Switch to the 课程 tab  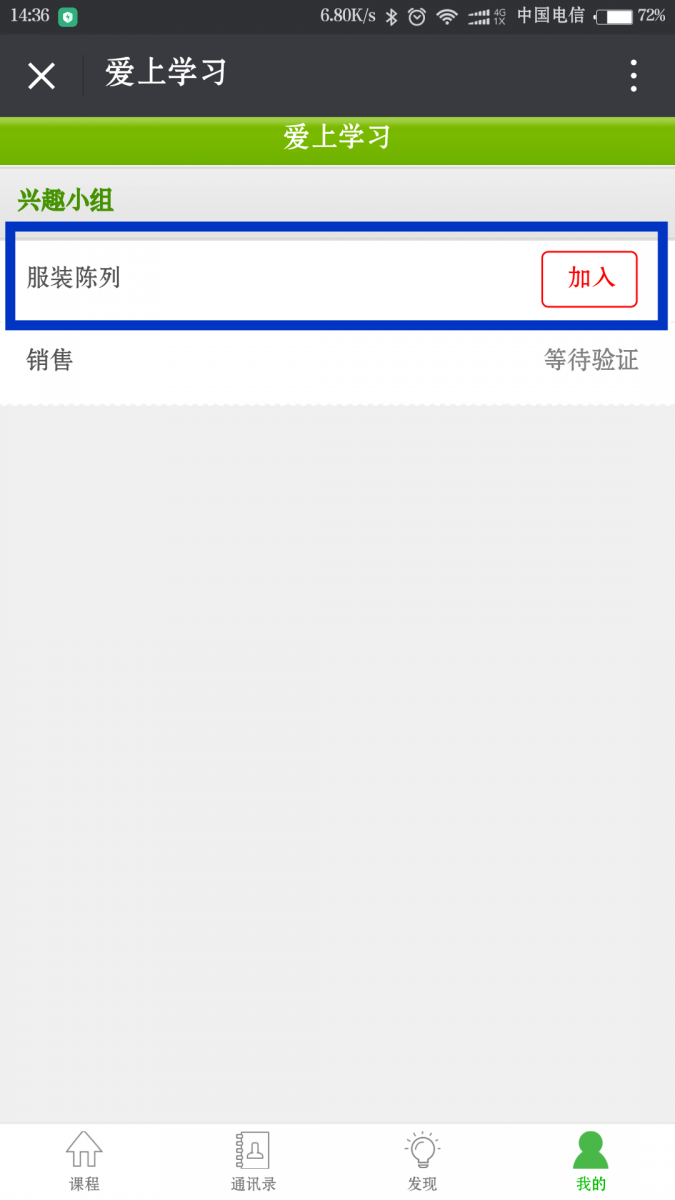84,1162
